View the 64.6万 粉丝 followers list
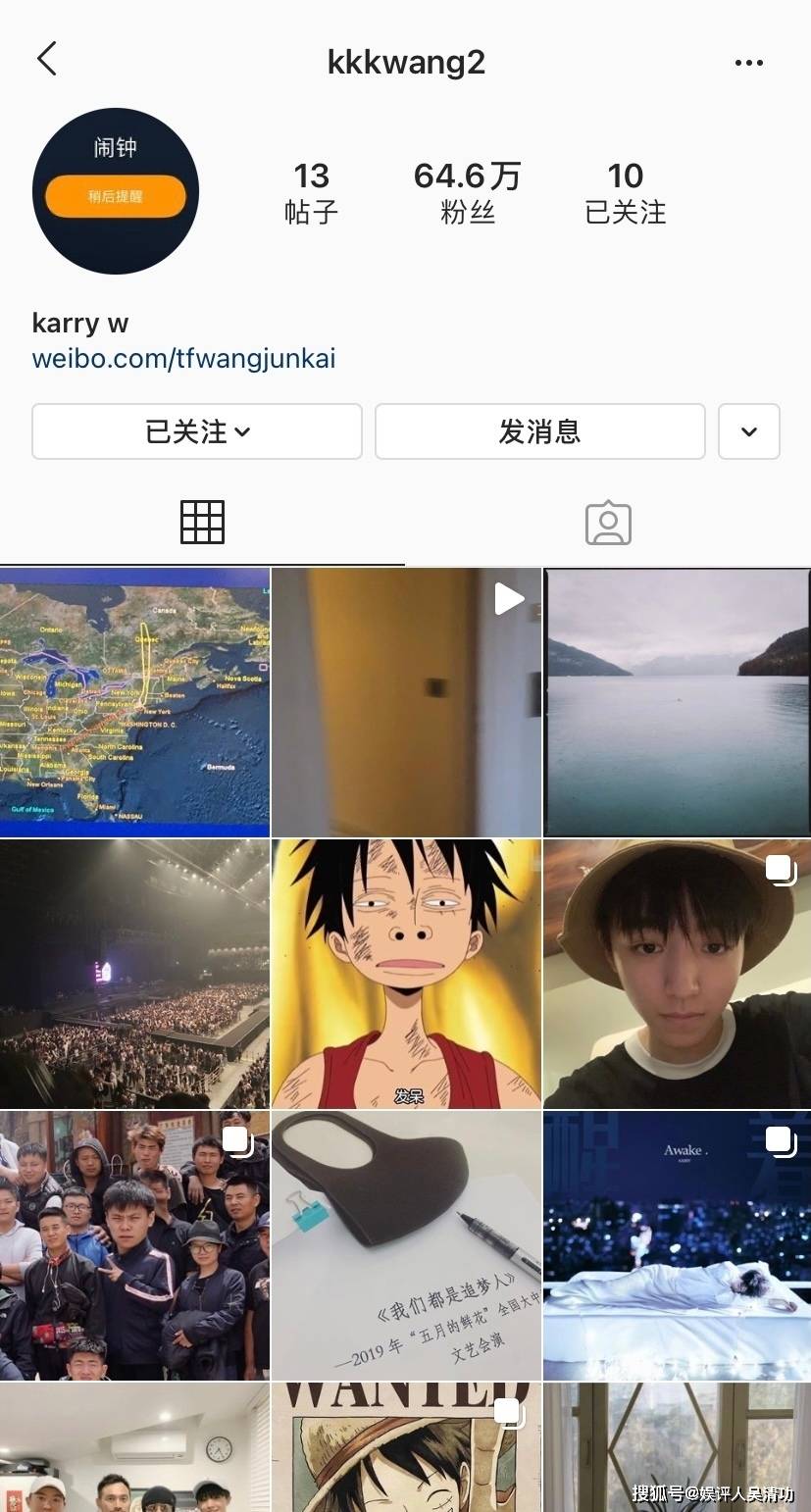811x1512 pixels. click(x=468, y=192)
